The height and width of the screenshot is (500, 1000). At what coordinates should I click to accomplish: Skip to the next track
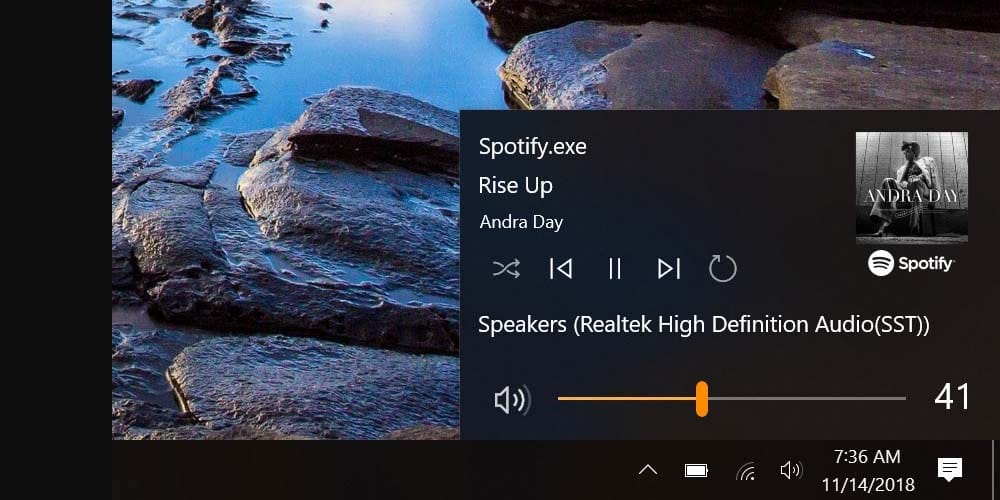(x=668, y=268)
